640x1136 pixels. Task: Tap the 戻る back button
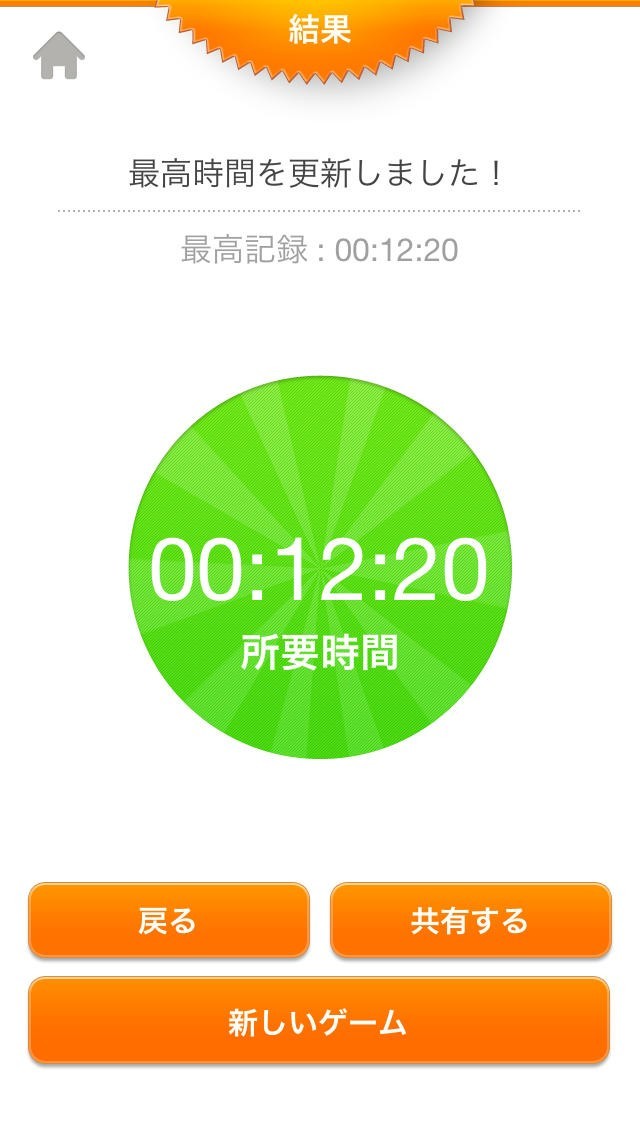click(169, 920)
